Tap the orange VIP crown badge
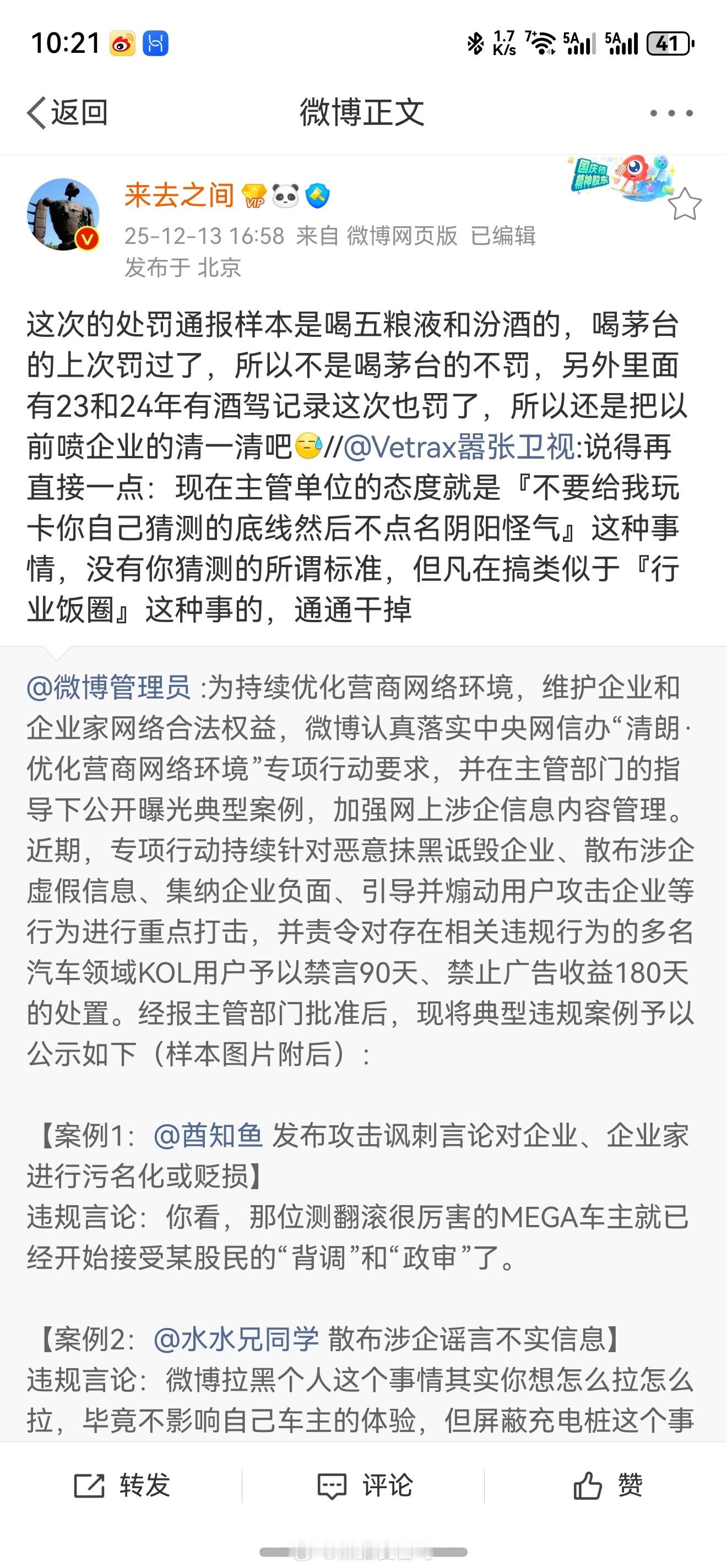Viewport: 727px width, 1568px height. (x=253, y=197)
